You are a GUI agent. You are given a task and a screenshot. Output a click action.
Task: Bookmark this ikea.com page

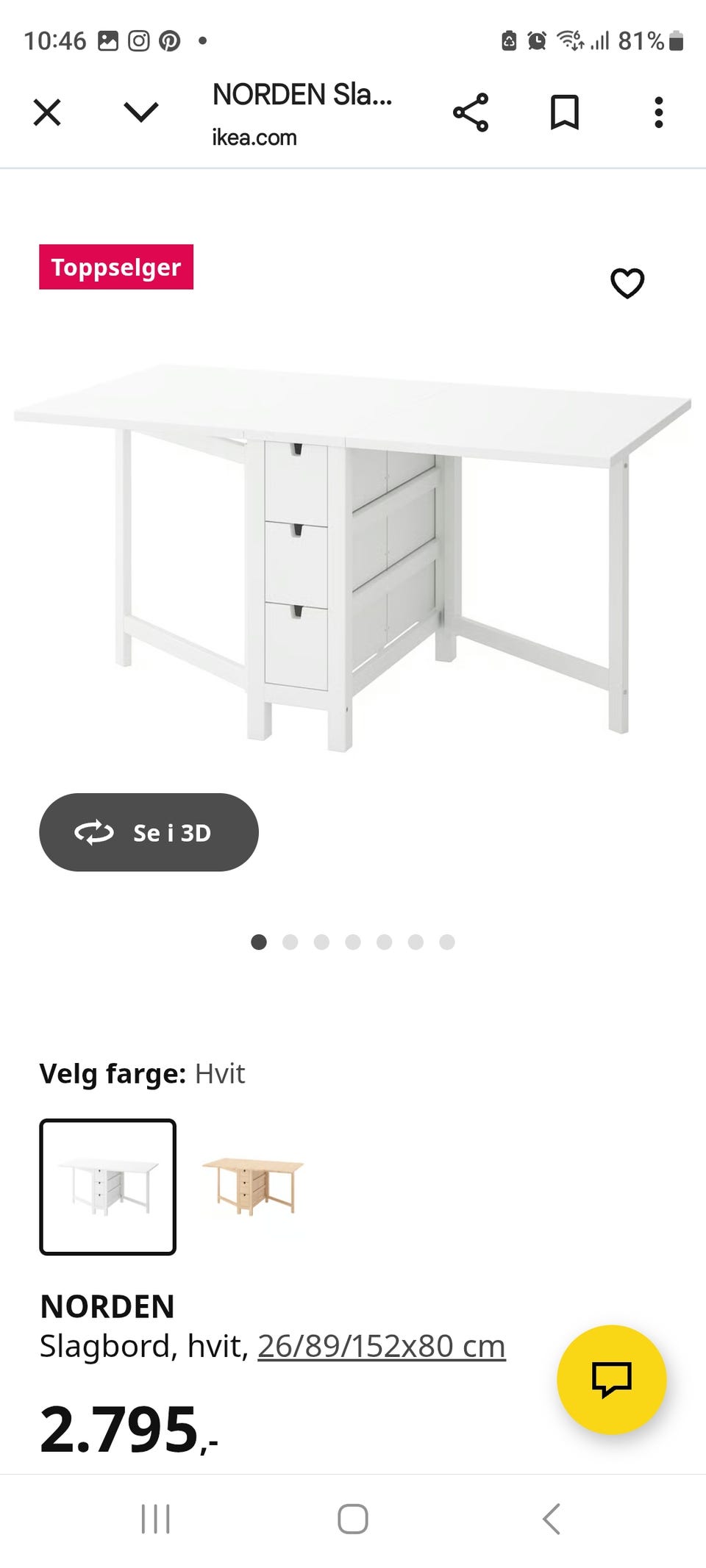tap(565, 112)
